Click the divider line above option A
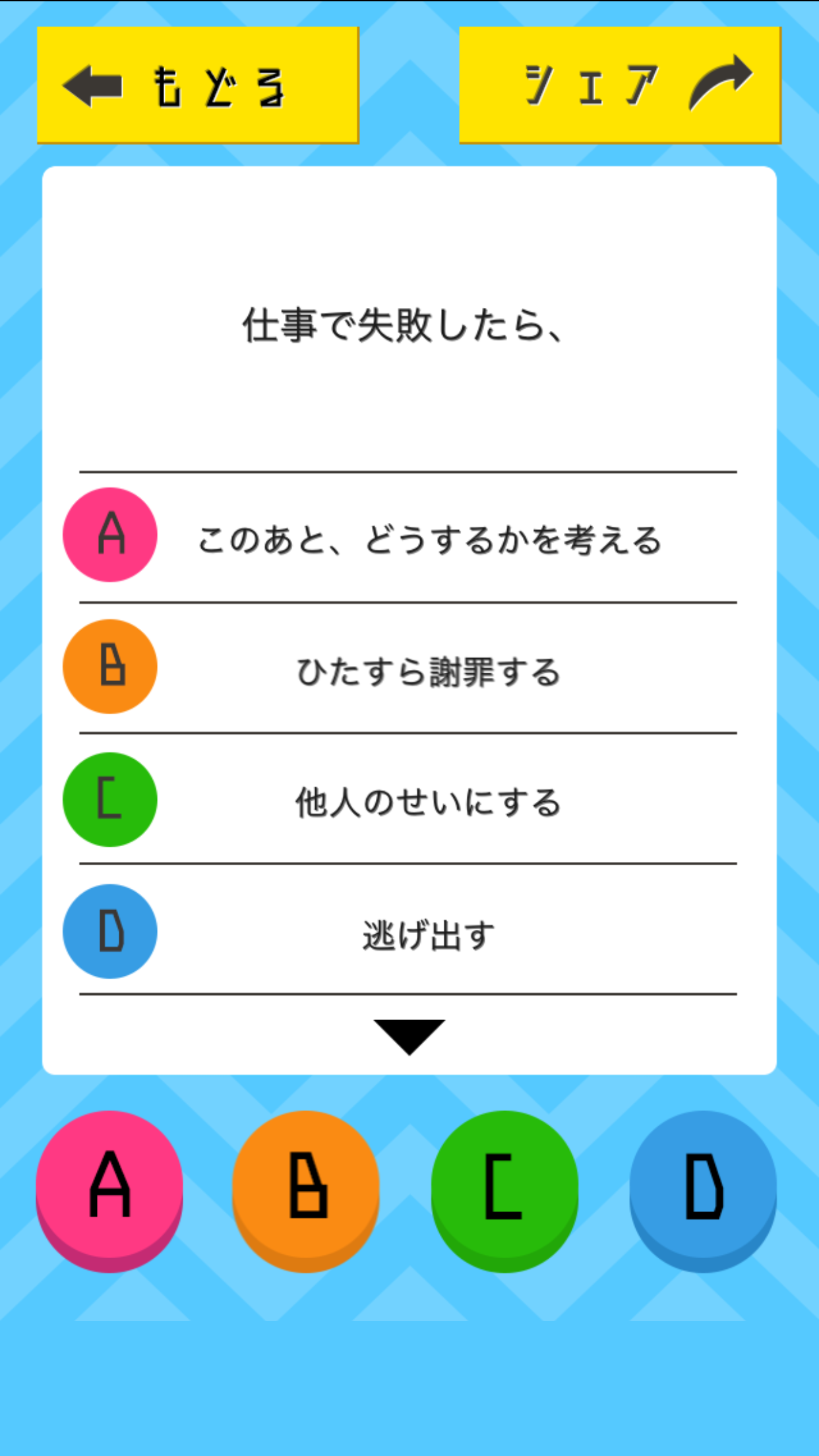The width and height of the screenshot is (819, 1456). pyautogui.click(x=408, y=471)
